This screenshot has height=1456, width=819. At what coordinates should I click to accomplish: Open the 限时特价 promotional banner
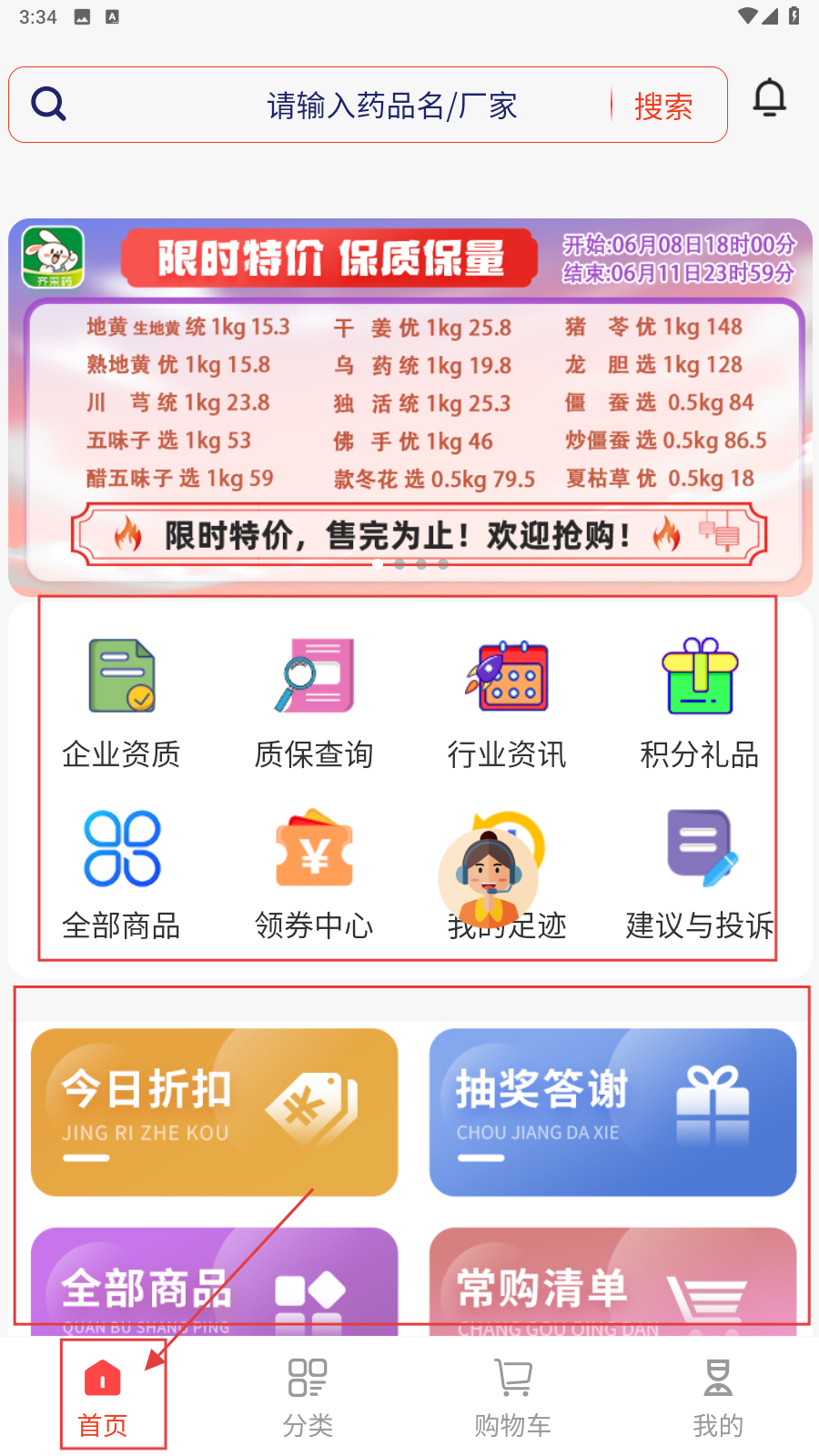[409, 405]
